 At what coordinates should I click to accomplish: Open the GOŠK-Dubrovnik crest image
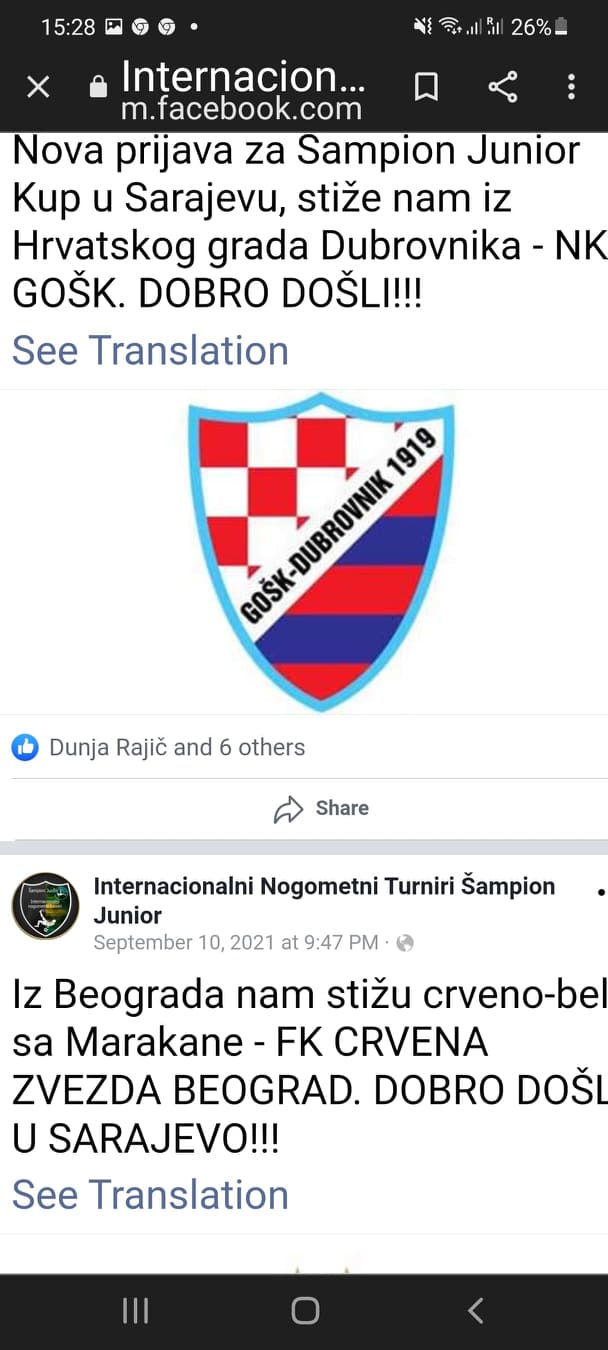pyautogui.click(x=320, y=552)
